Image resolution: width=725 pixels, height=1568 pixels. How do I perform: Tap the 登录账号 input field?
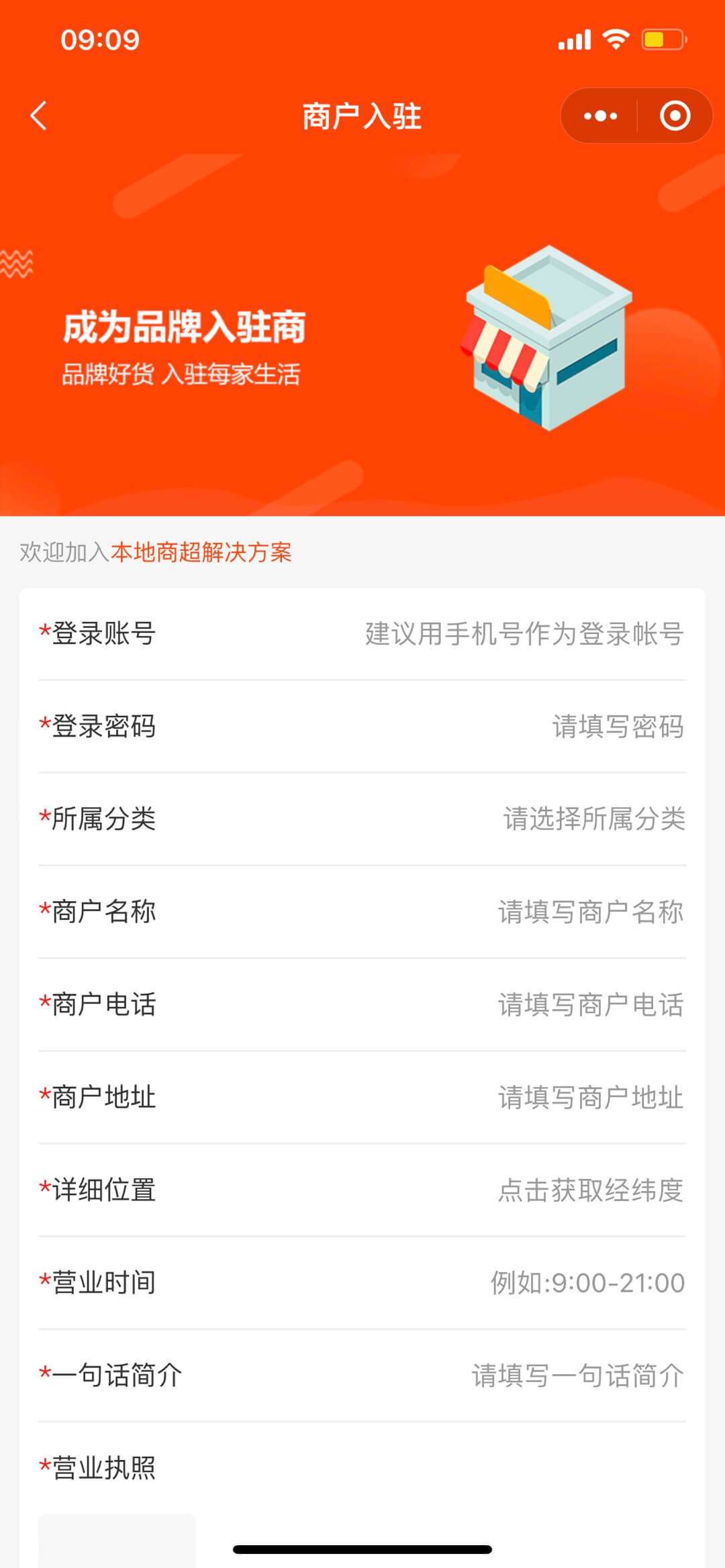point(524,633)
